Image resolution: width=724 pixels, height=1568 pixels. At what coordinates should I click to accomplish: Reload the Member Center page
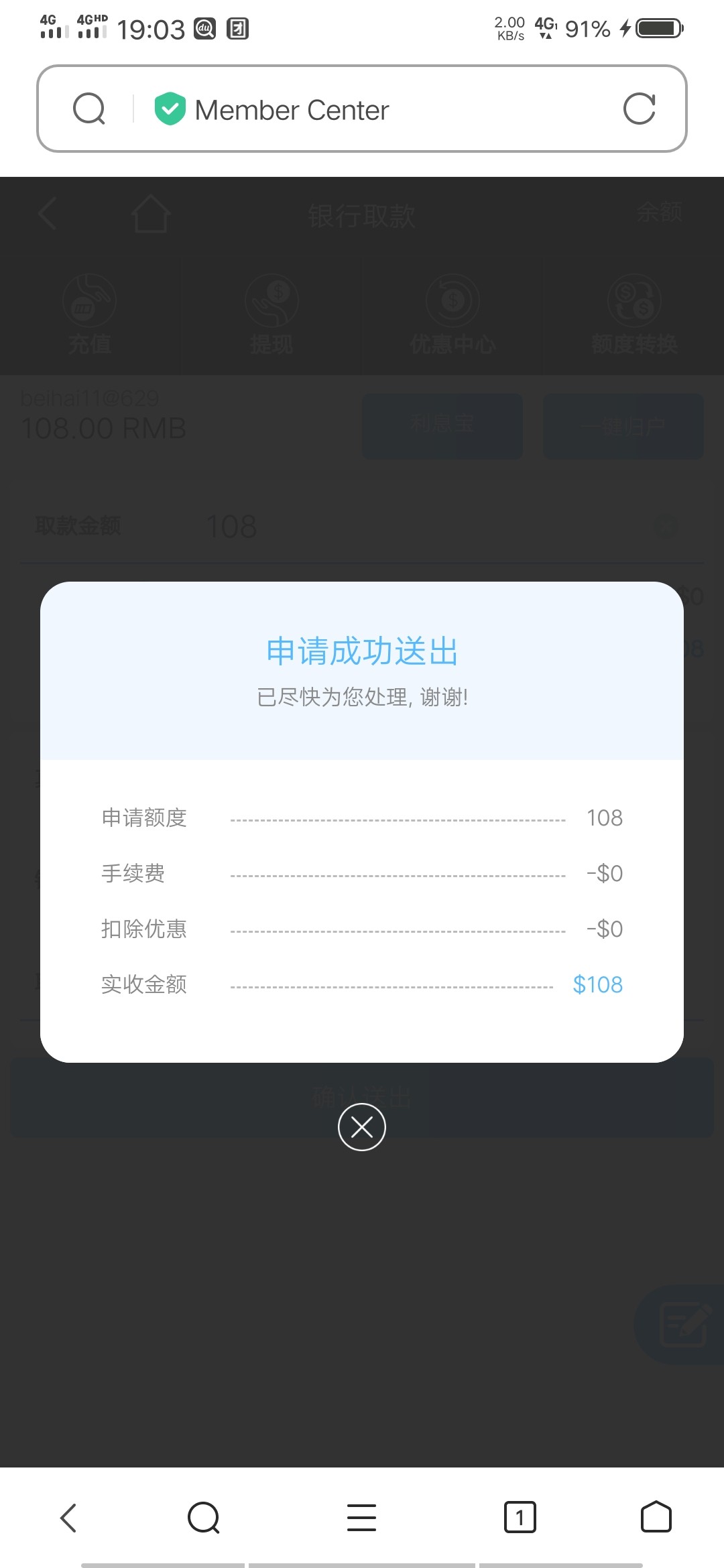coord(639,109)
